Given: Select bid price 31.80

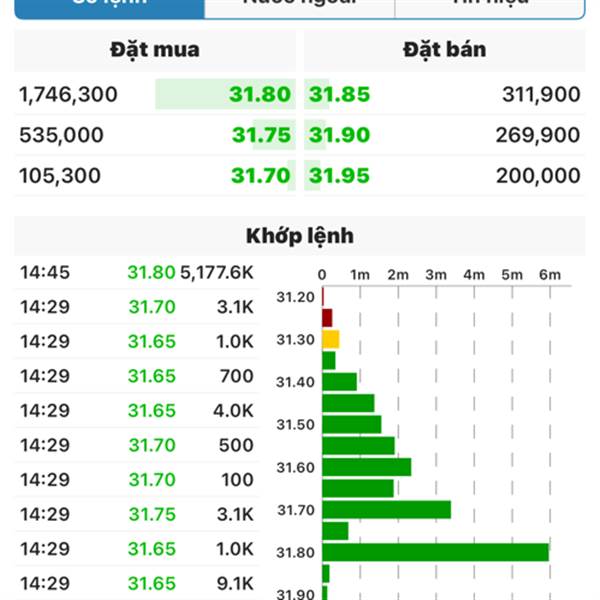Looking at the screenshot, I should (x=261, y=95).
